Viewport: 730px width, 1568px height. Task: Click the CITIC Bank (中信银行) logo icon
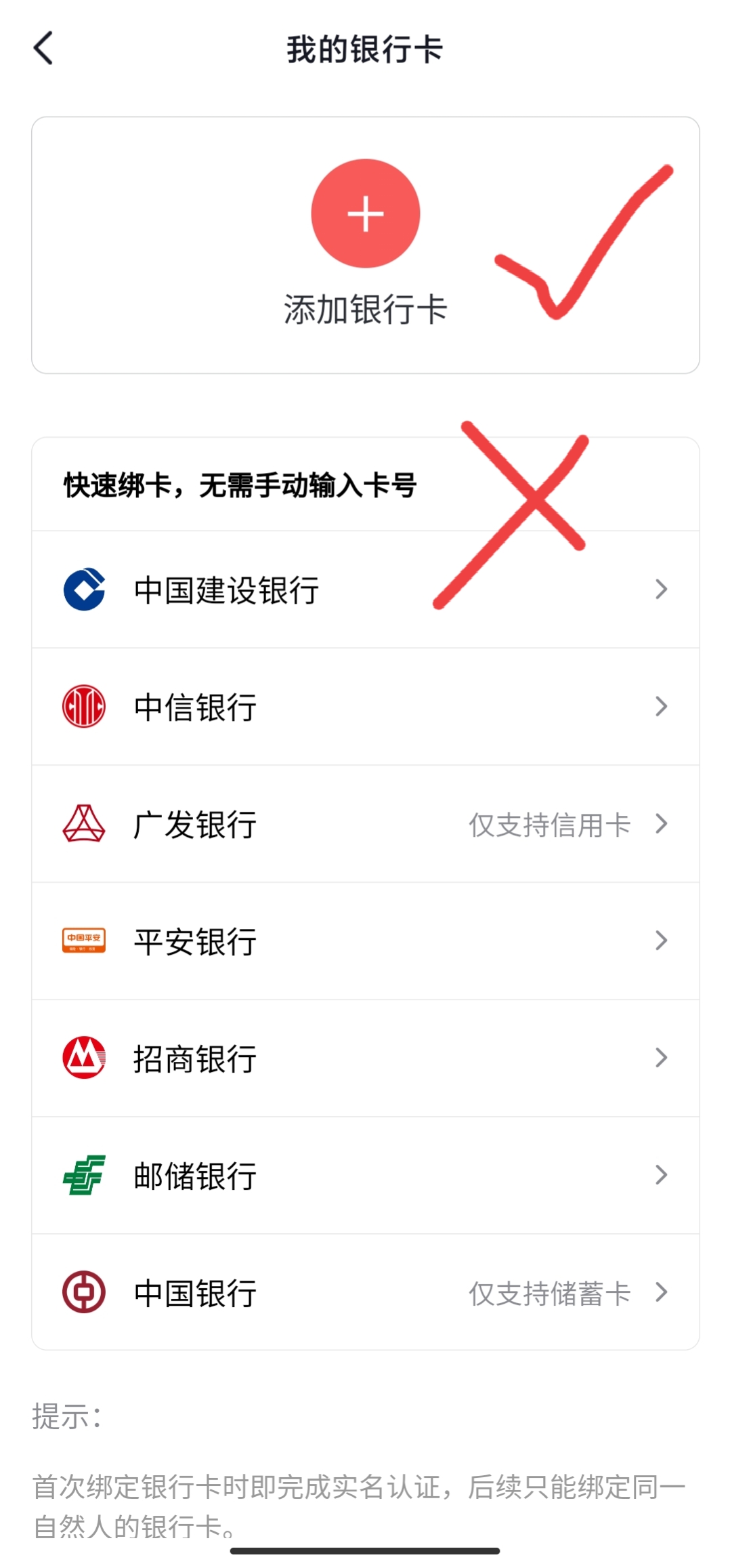click(x=84, y=706)
